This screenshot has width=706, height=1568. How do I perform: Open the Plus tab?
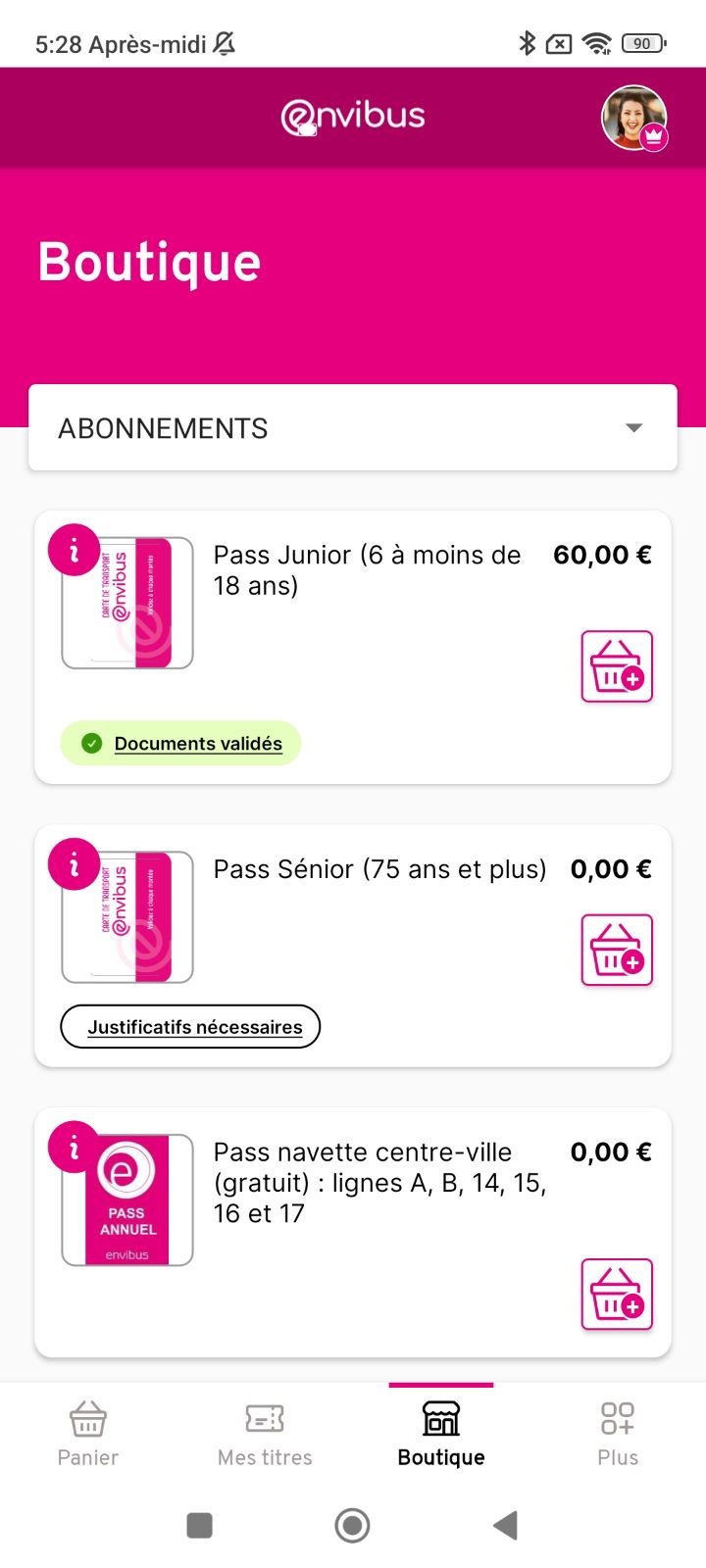(618, 1434)
